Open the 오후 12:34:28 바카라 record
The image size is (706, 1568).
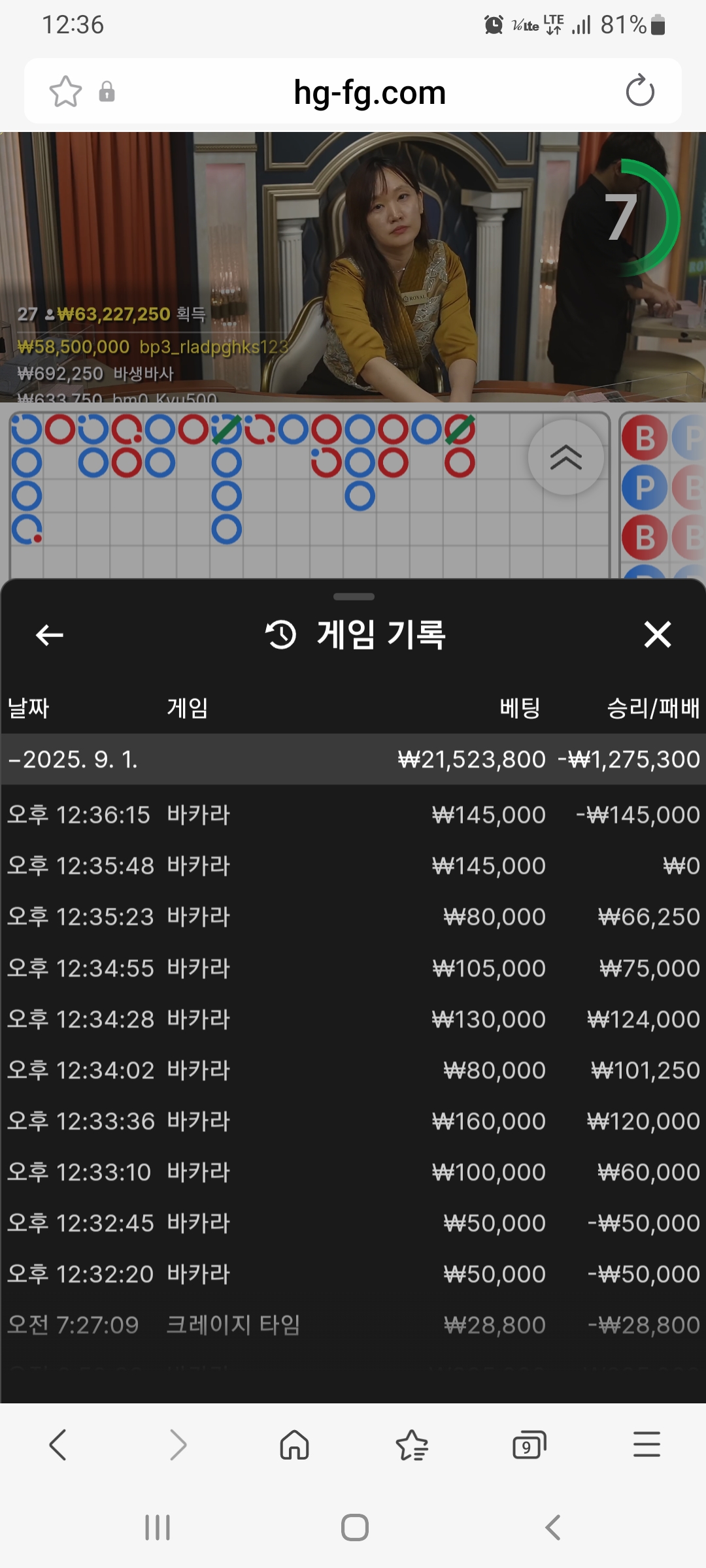[353, 1019]
